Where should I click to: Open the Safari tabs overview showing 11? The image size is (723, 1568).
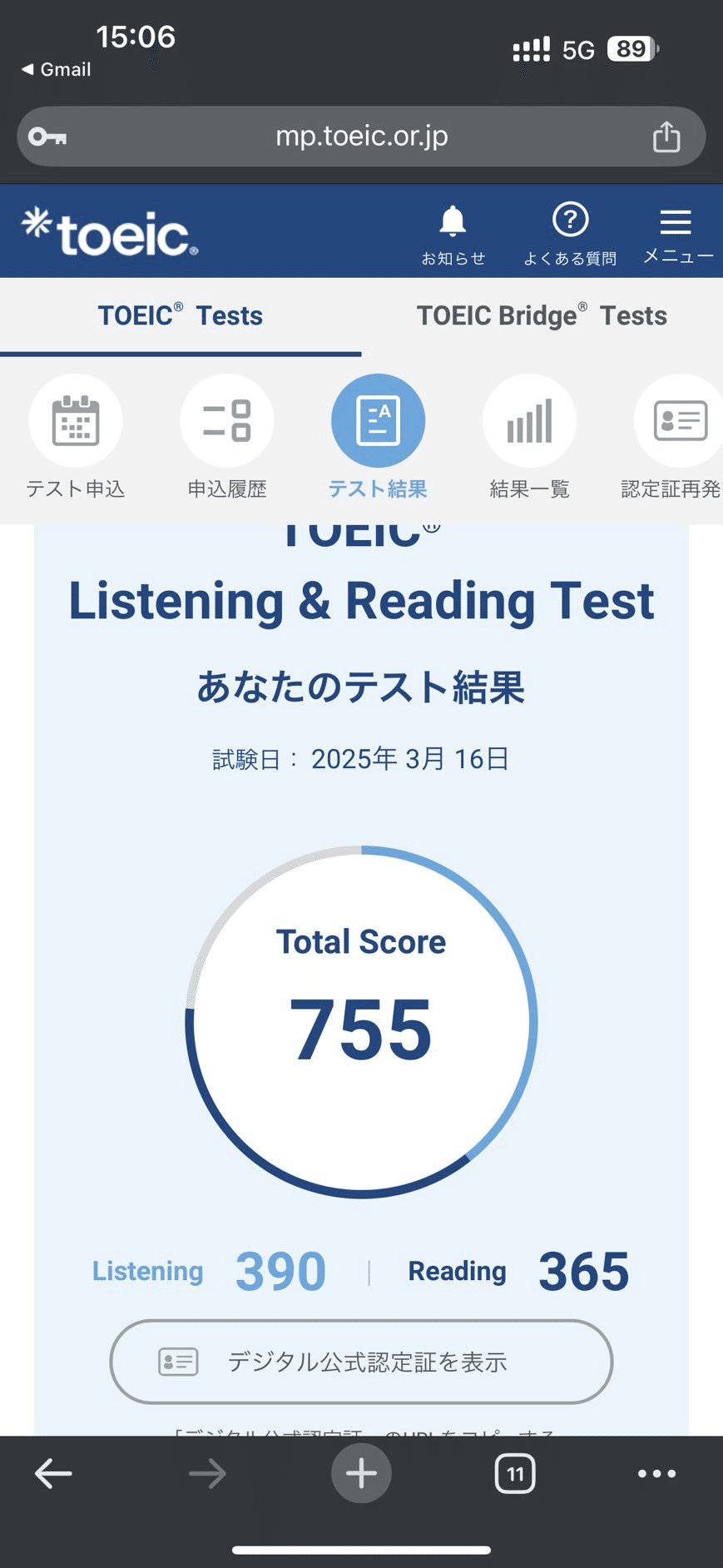pyautogui.click(x=515, y=1473)
